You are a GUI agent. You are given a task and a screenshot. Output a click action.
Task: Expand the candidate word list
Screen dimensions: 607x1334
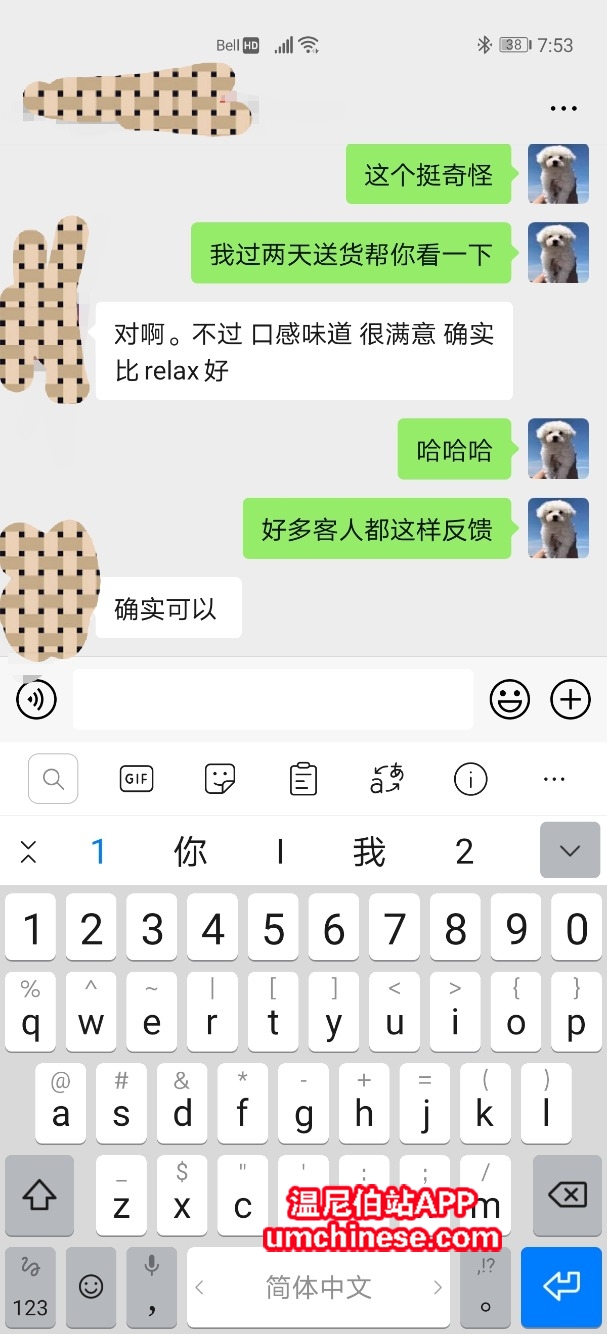coord(570,851)
